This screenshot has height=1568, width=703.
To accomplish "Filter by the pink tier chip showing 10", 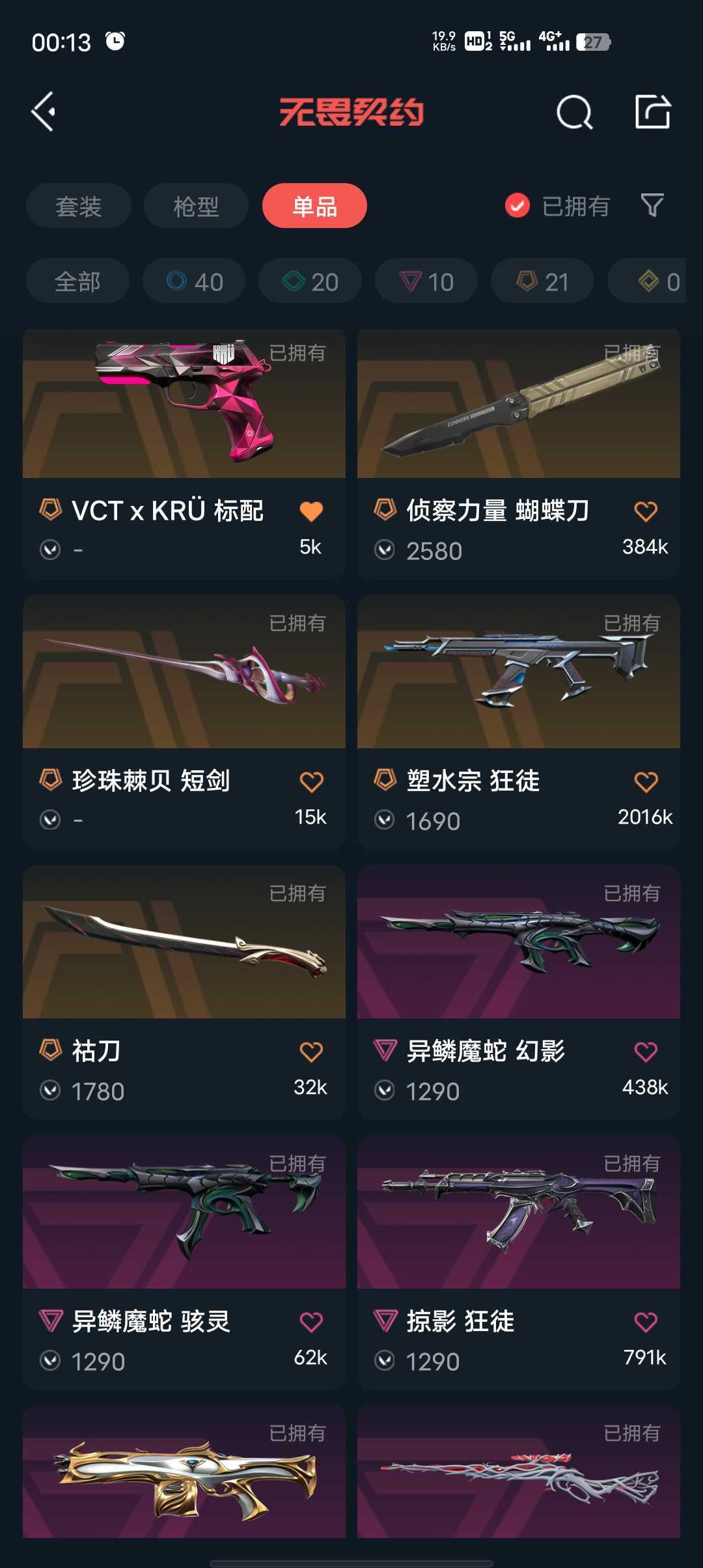I will [x=426, y=281].
